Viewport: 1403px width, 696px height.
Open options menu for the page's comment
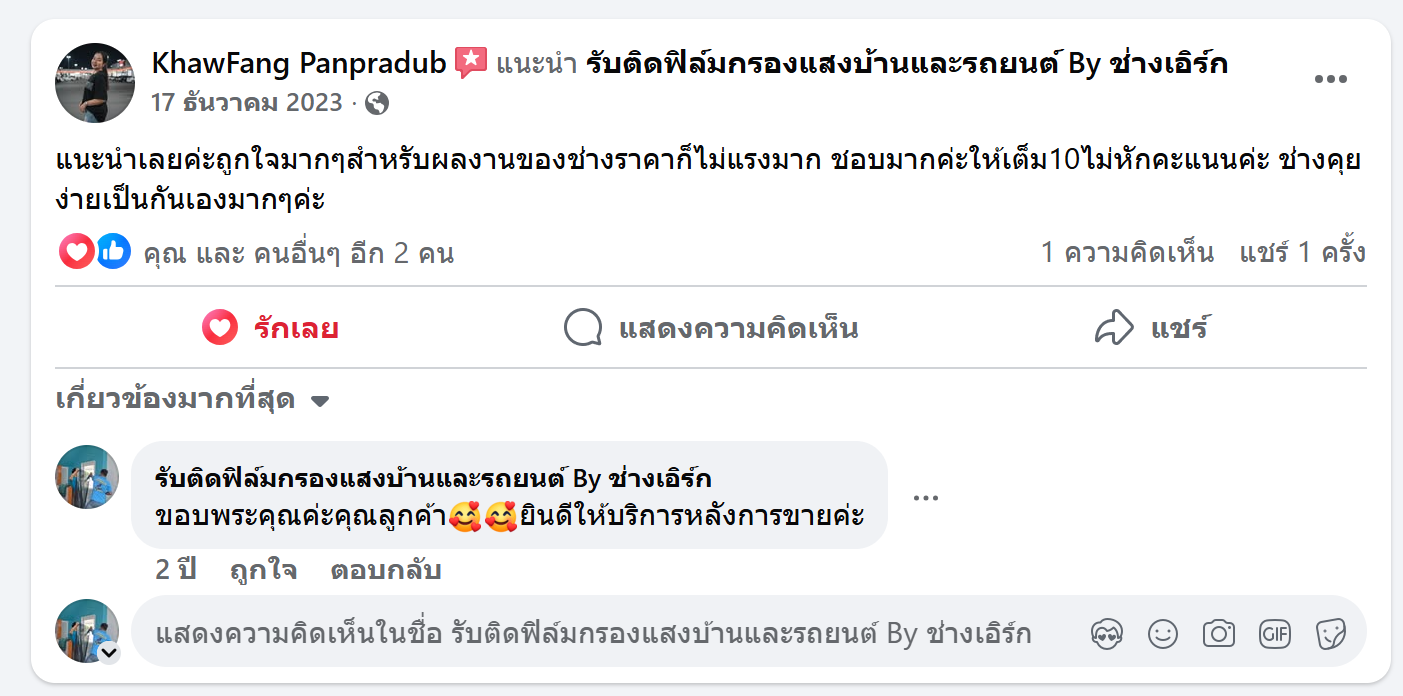coord(925,497)
